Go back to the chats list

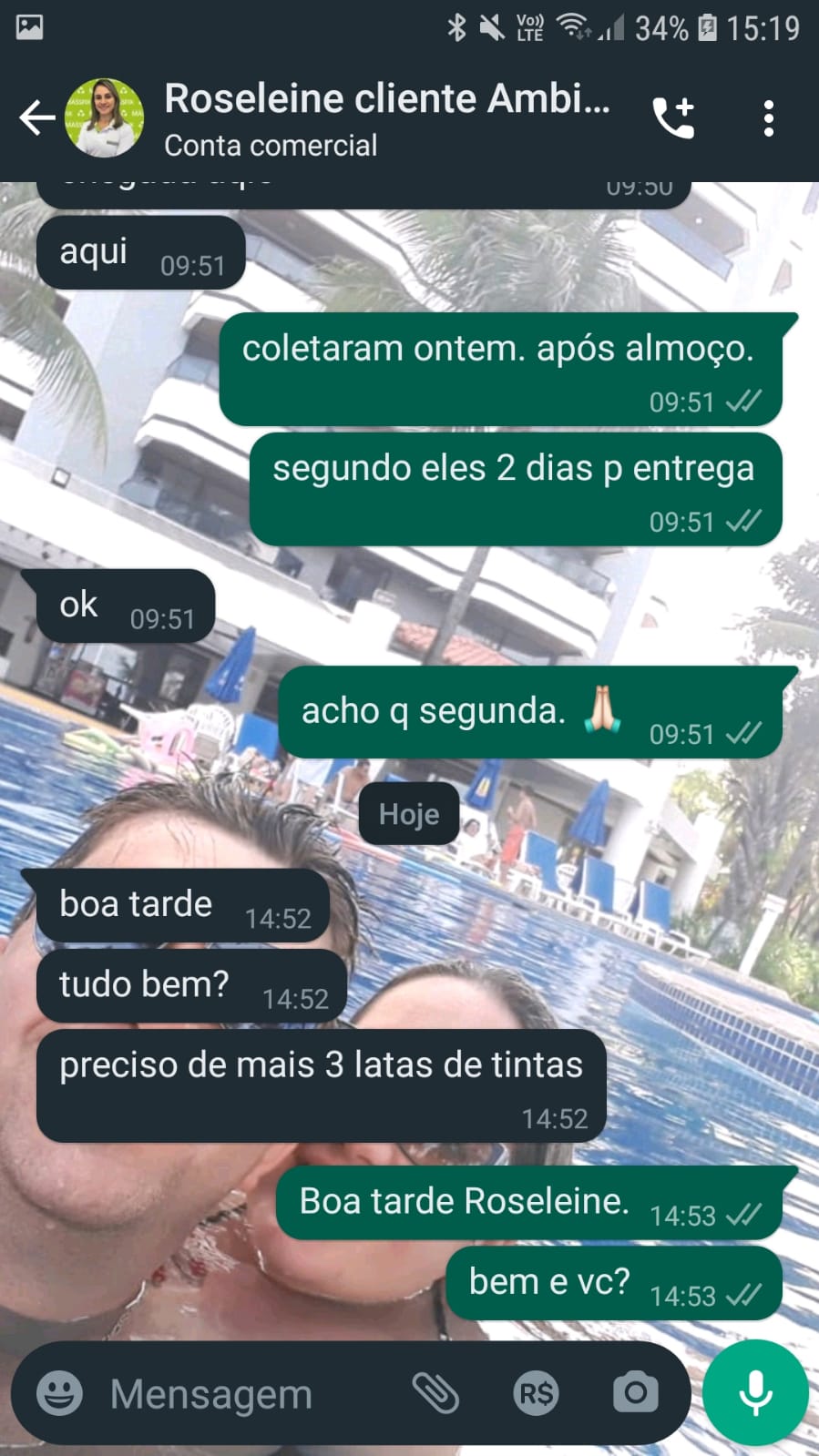pyautogui.click(x=36, y=118)
